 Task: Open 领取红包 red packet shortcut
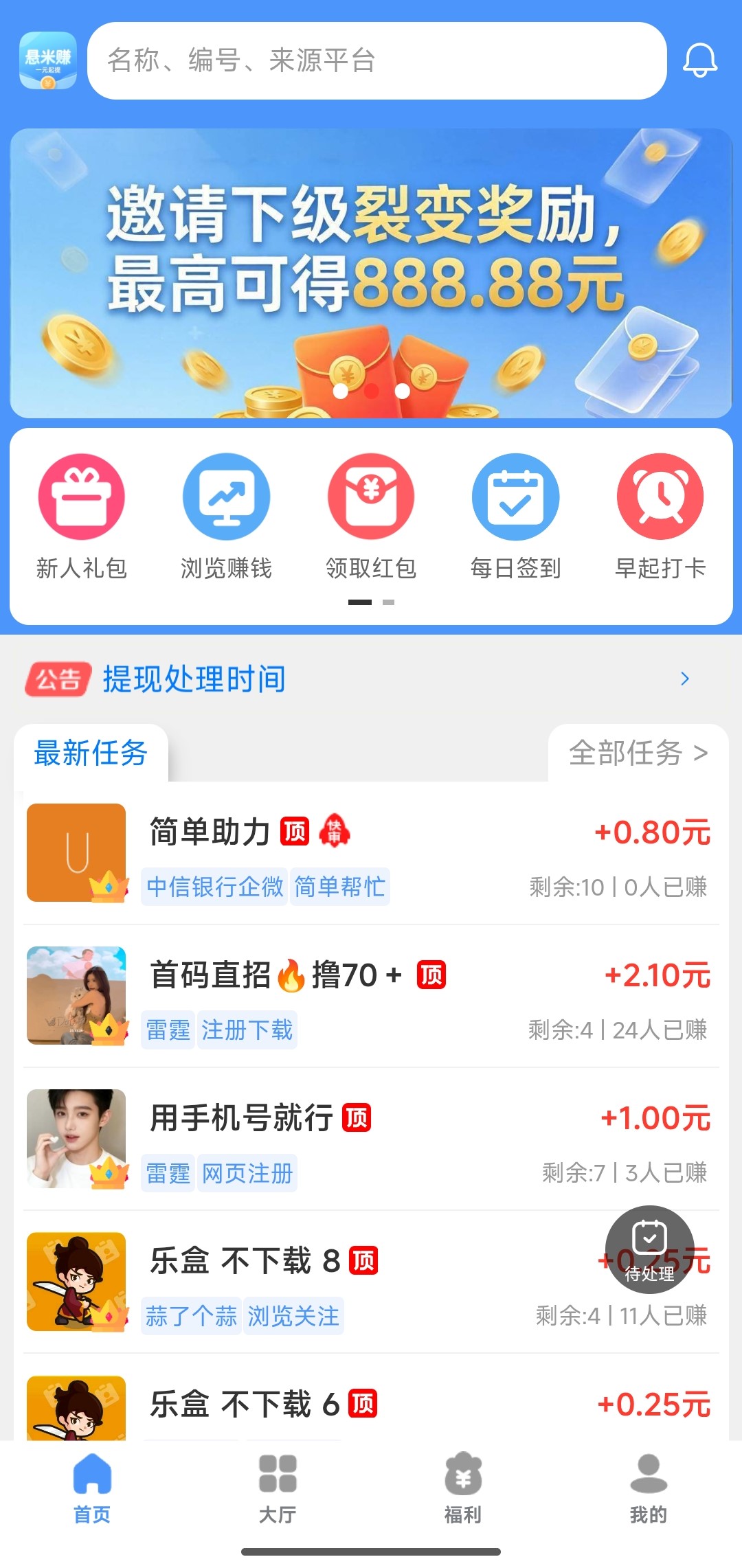(371, 516)
